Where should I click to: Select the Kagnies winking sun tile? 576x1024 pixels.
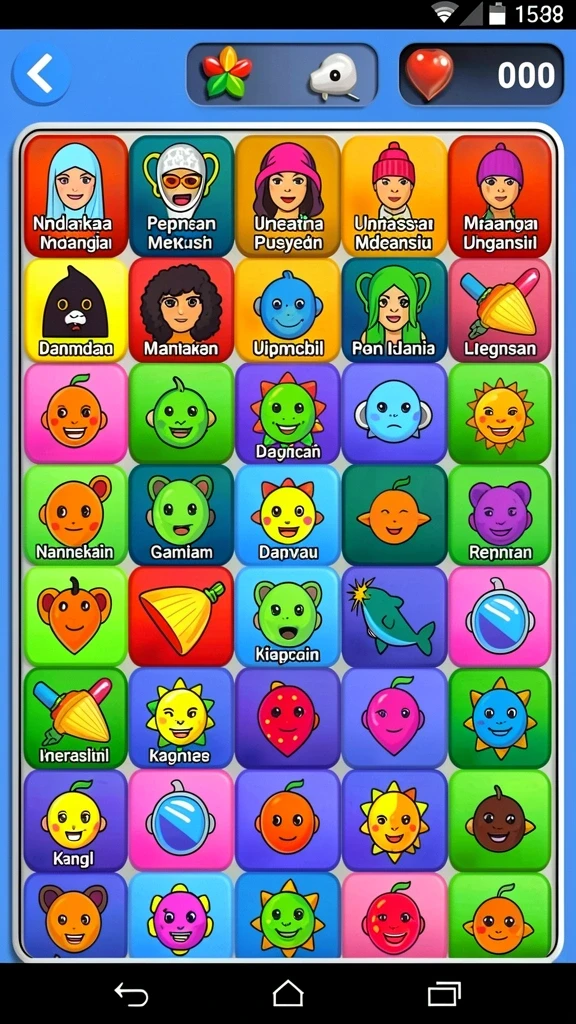coord(181,718)
